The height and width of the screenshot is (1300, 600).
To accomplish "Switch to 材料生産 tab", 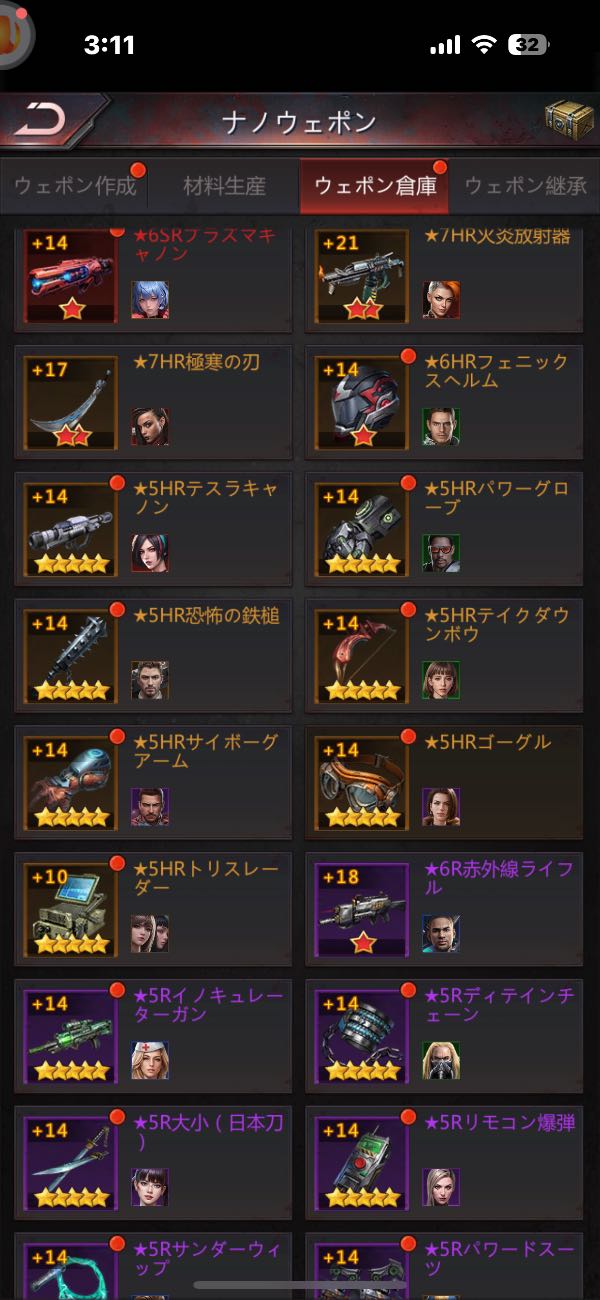I will coord(224,186).
